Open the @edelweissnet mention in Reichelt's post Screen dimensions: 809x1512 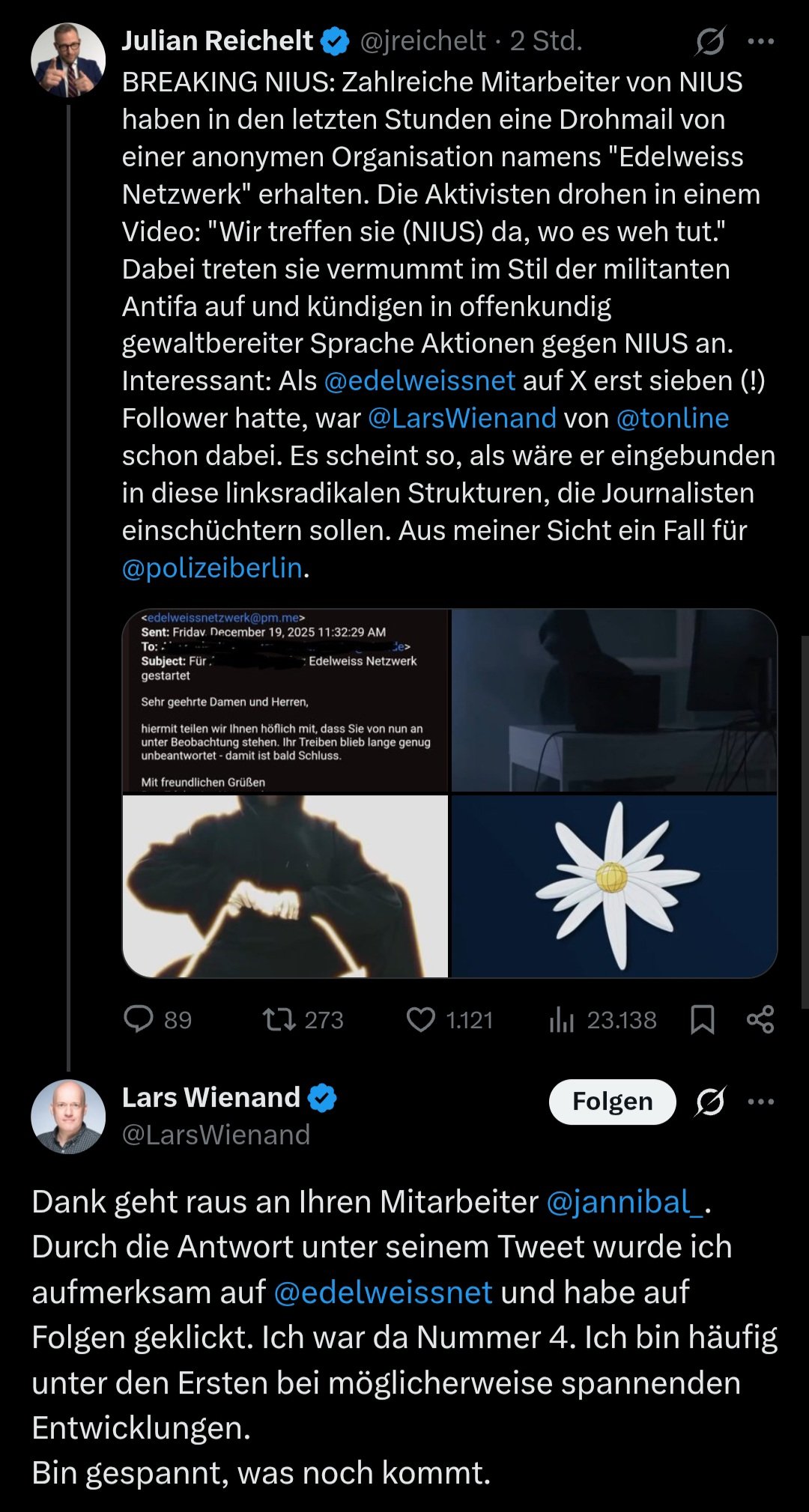[x=419, y=381]
